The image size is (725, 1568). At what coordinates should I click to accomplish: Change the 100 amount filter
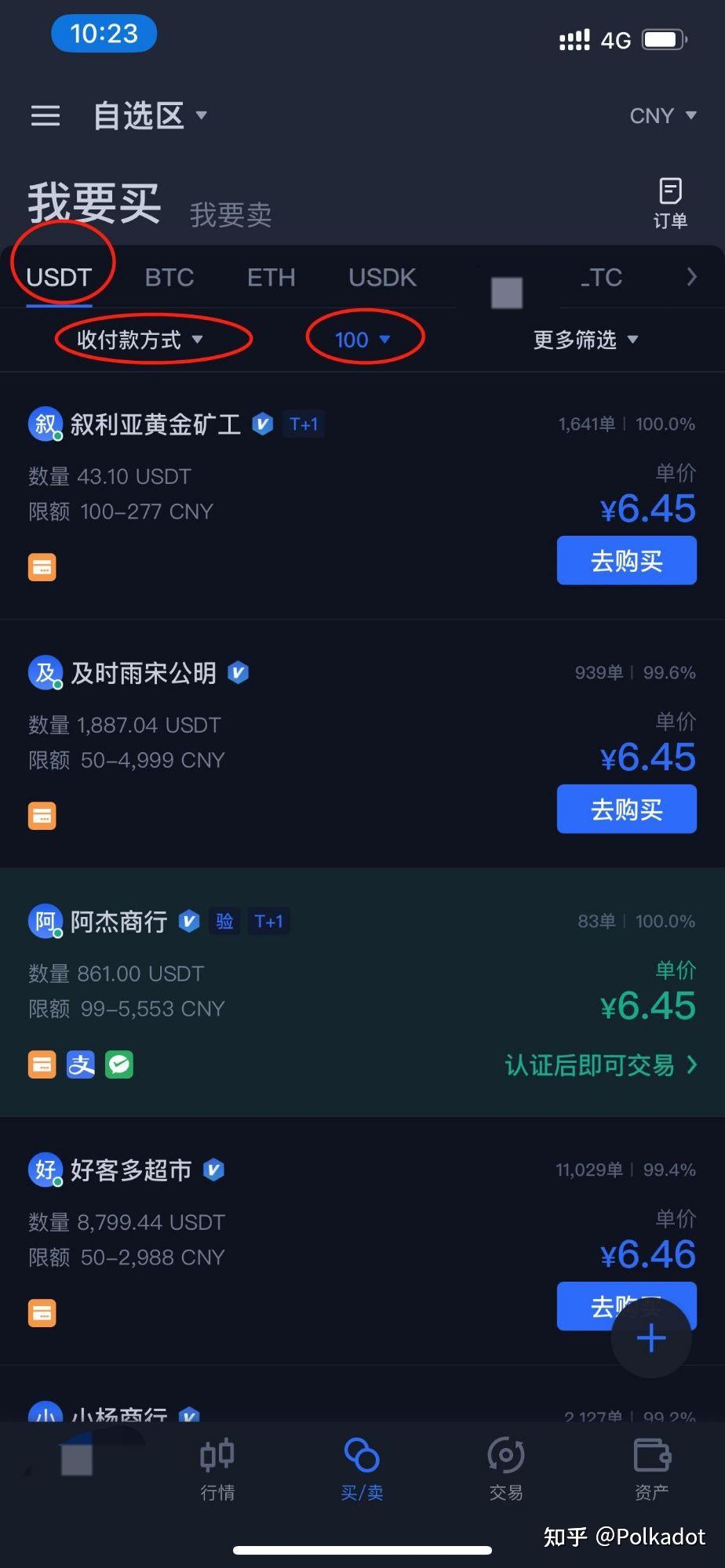click(x=362, y=340)
